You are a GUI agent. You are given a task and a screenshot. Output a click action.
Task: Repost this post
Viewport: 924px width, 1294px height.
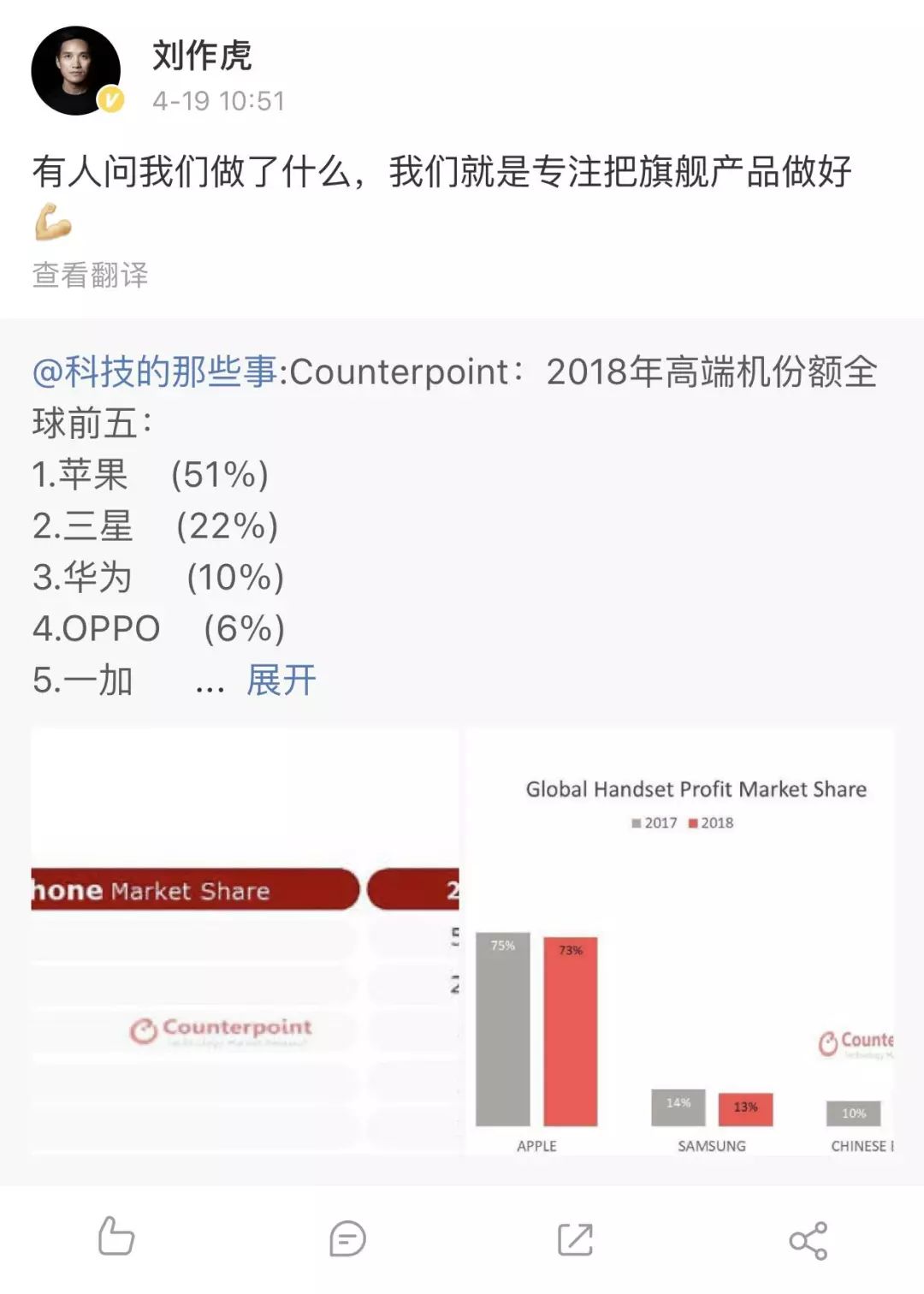click(x=575, y=1238)
